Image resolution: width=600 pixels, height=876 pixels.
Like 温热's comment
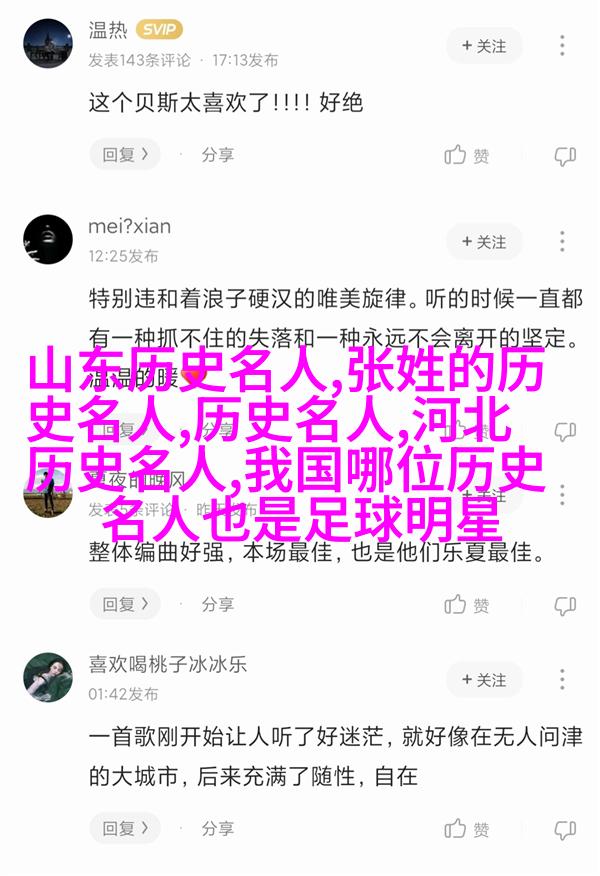click(467, 155)
